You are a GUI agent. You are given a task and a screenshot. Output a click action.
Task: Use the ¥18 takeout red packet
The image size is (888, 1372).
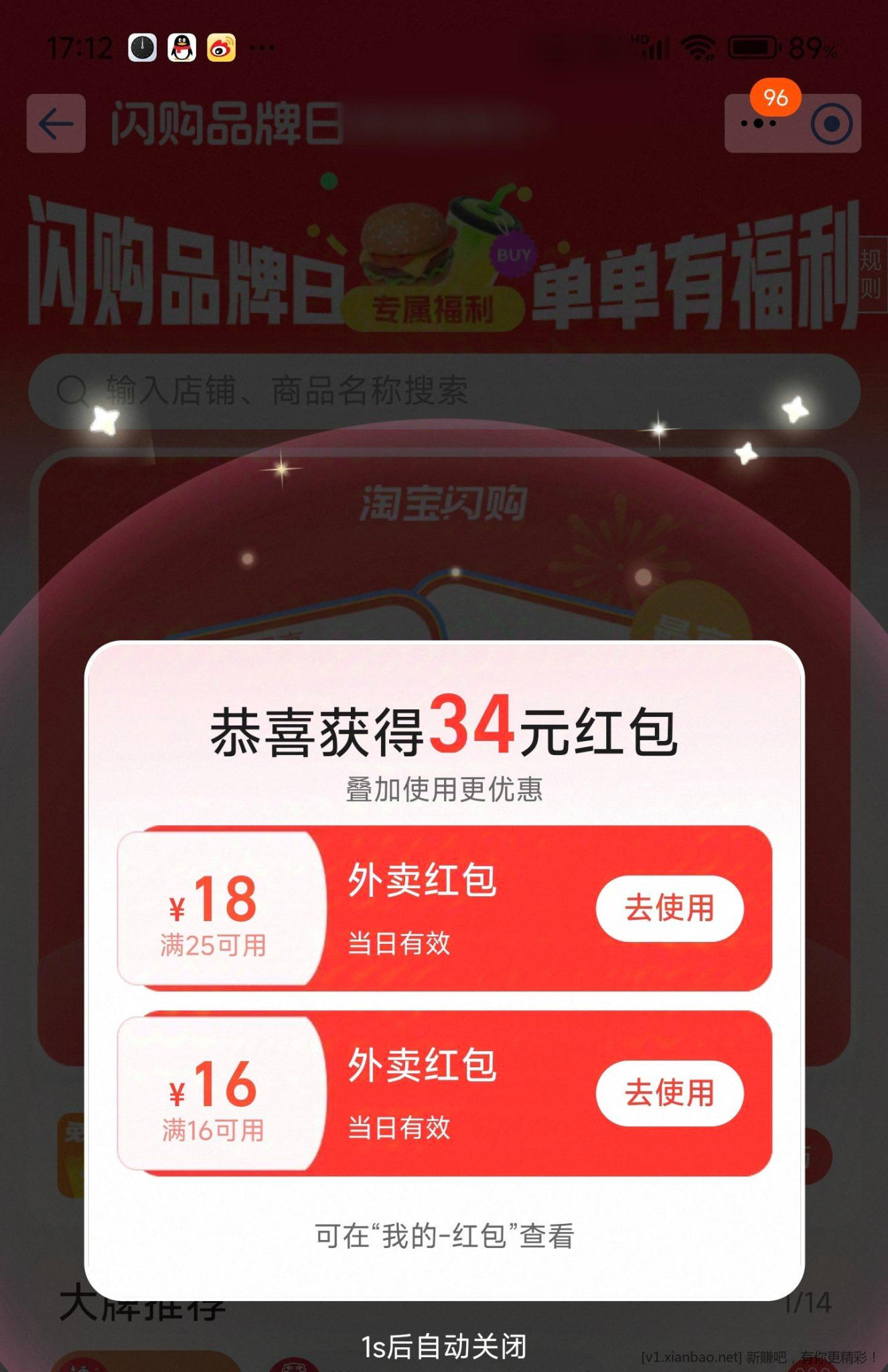(669, 908)
